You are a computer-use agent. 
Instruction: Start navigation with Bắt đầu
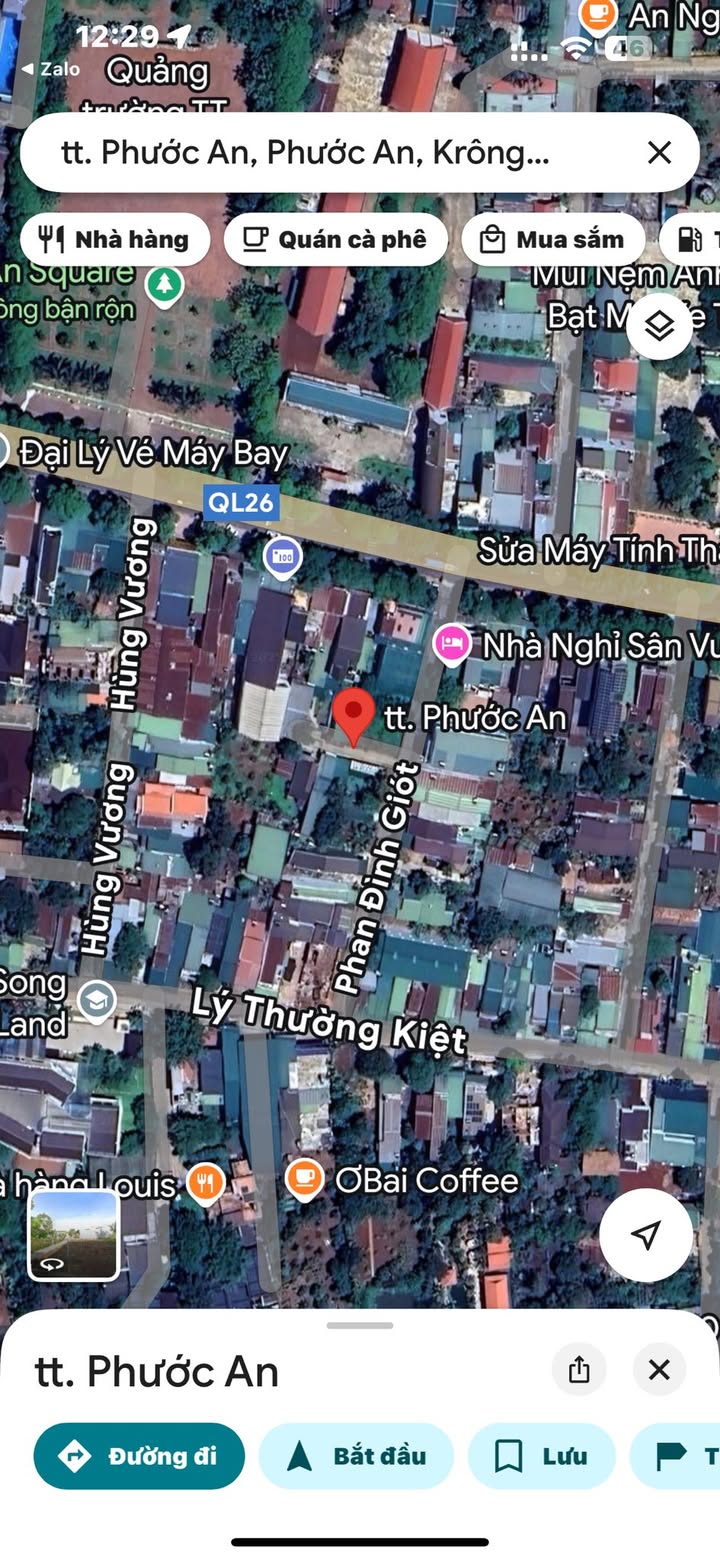click(356, 1456)
